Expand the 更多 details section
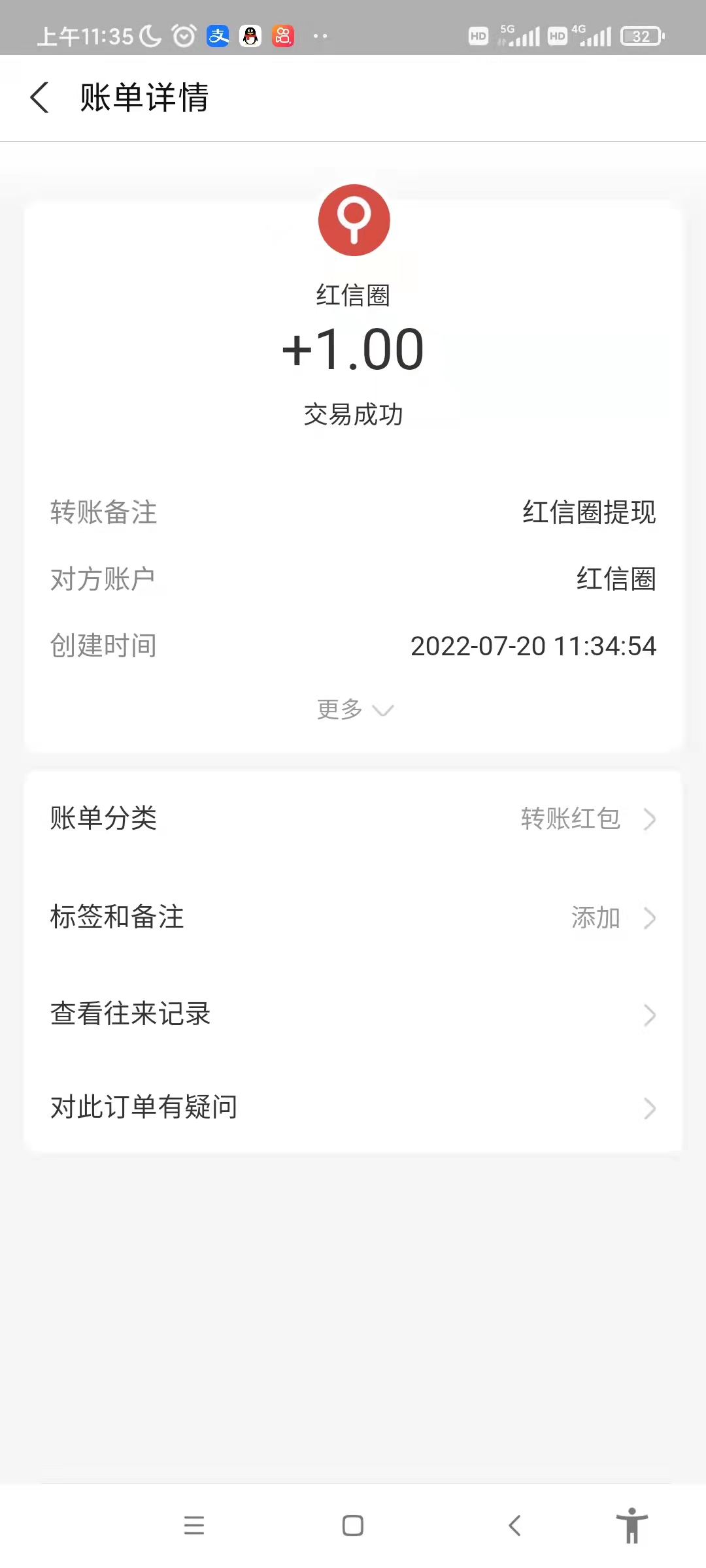 [x=355, y=710]
